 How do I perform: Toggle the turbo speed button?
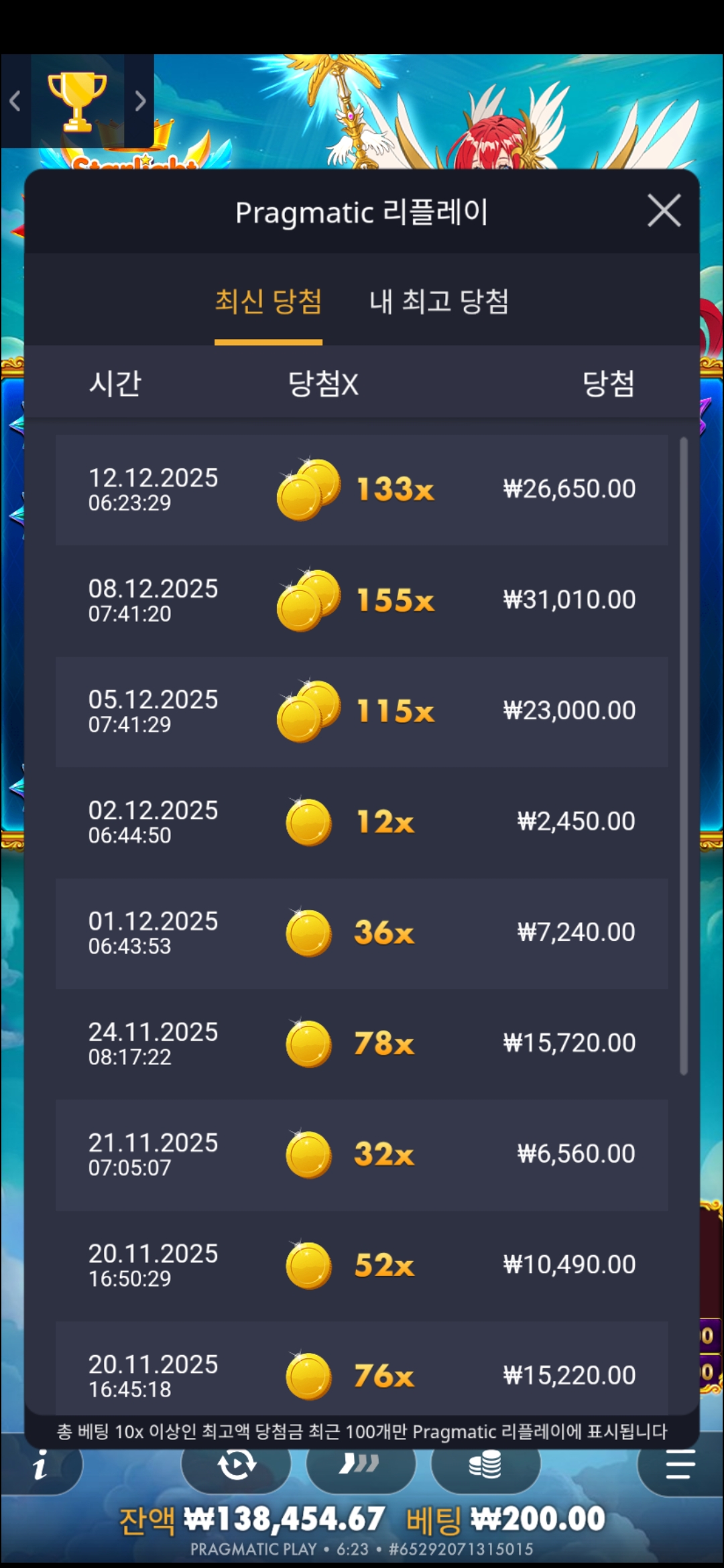pos(360,1465)
